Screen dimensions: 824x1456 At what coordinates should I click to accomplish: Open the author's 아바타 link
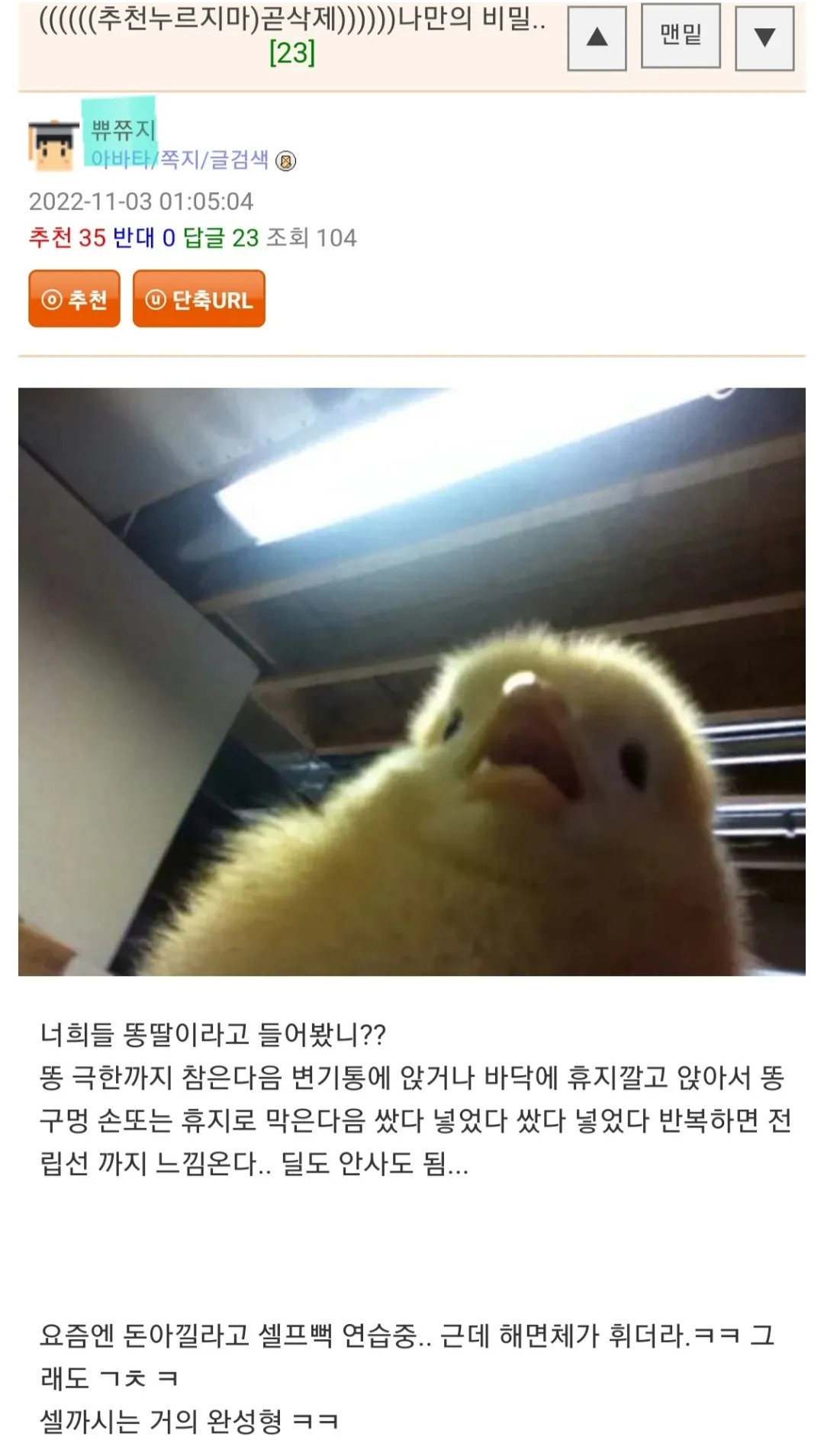pos(120,159)
